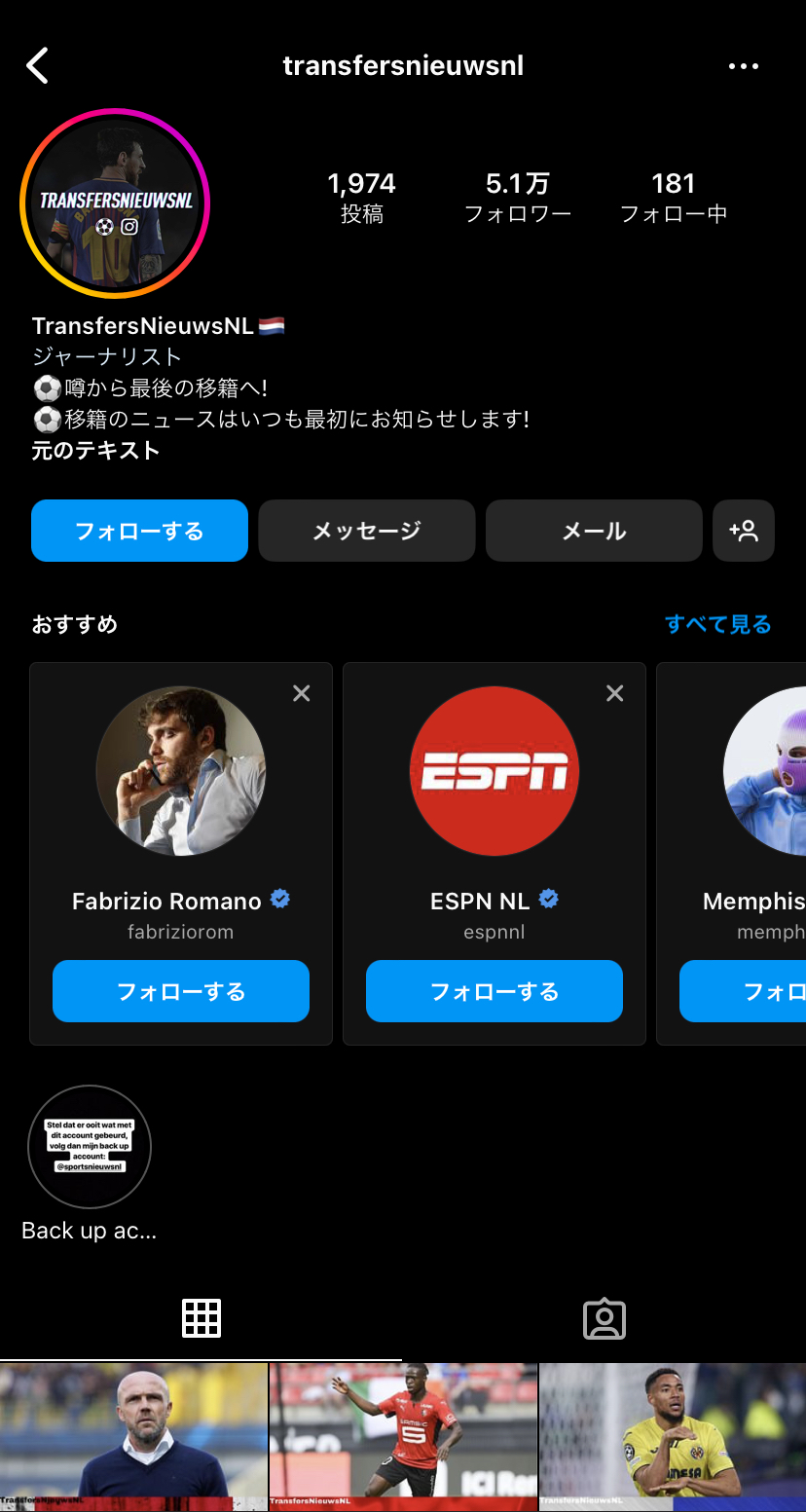Select the grid posts tab
This screenshot has height=1512, width=806.
[x=201, y=1319]
